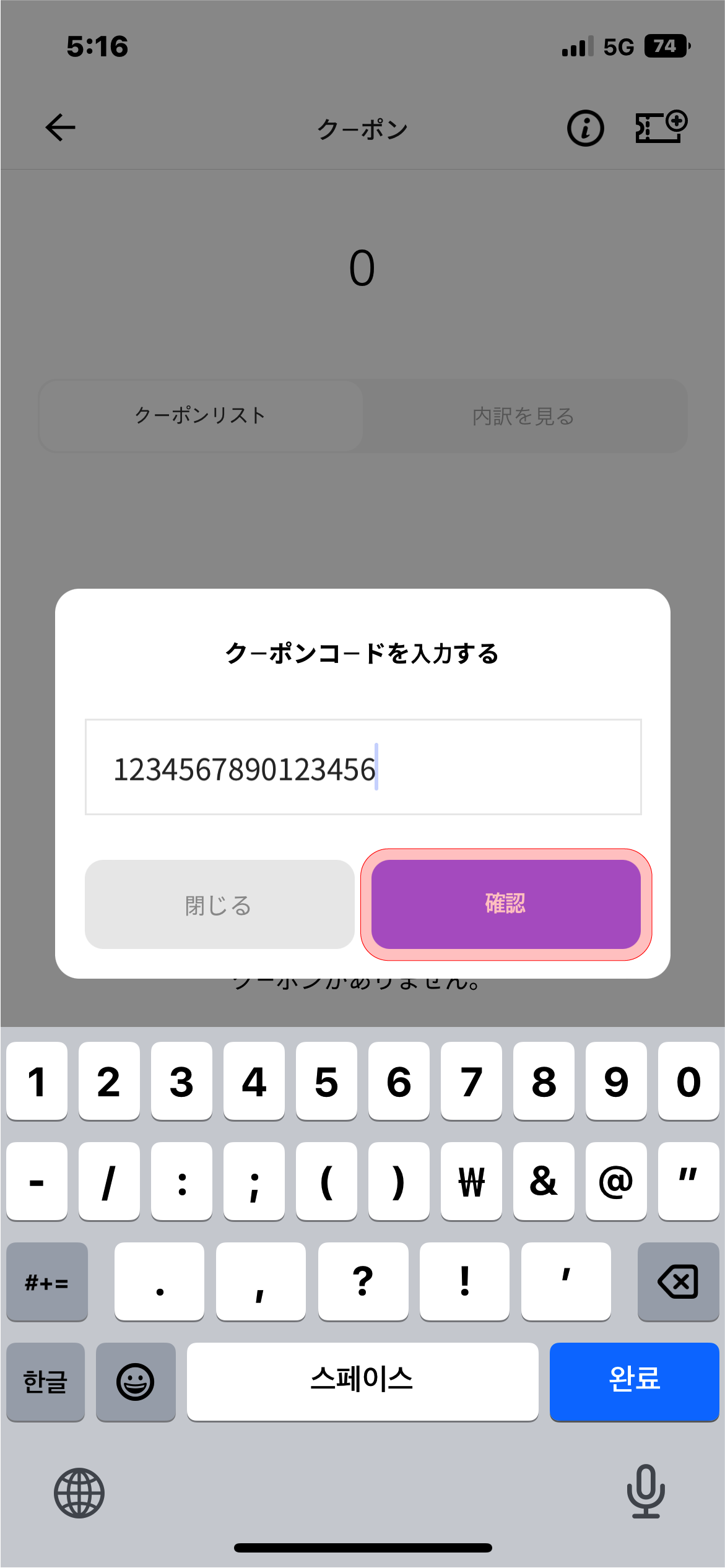Viewport: 725px width, 1568px height.
Task: Open the #+= symbols keyboard
Action: pos(47,1281)
